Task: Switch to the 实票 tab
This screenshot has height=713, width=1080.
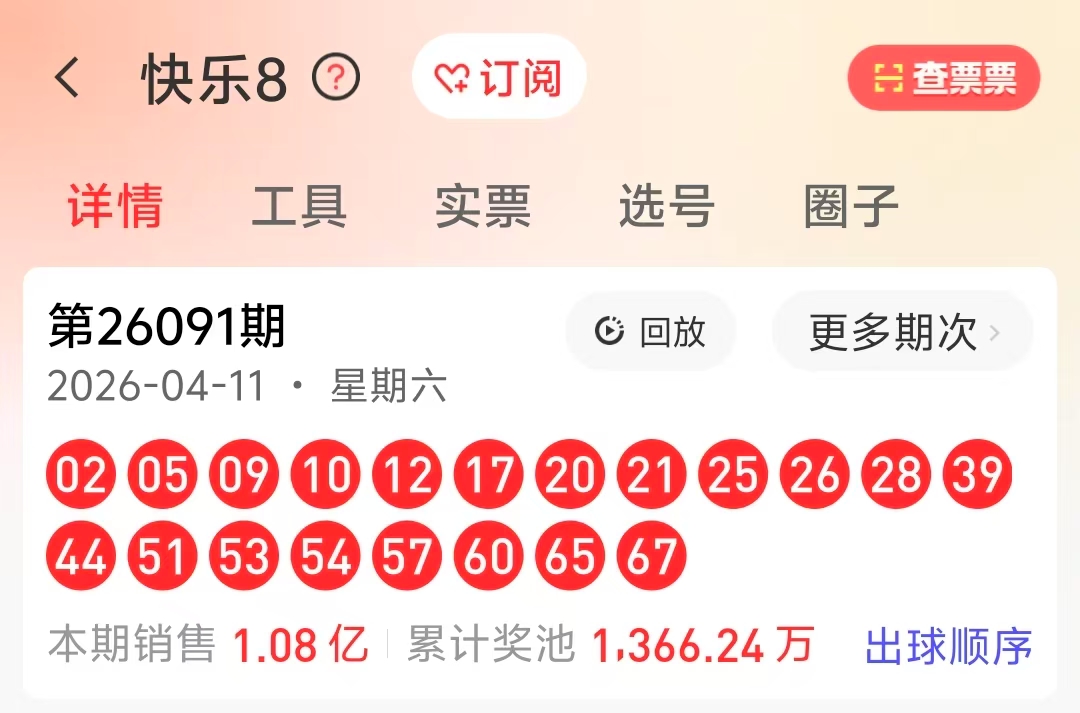Action: tap(483, 206)
